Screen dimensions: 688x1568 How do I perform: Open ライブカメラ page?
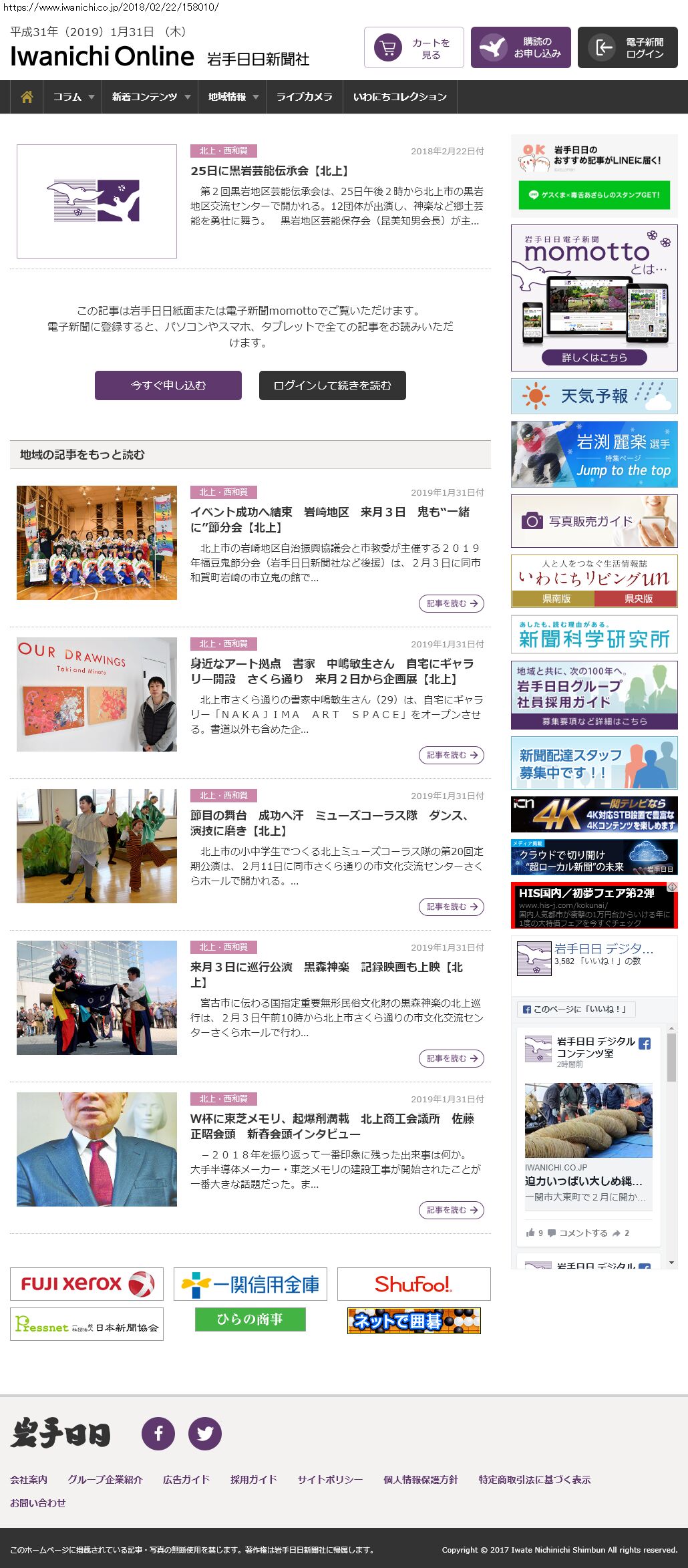[x=304, y=97]
